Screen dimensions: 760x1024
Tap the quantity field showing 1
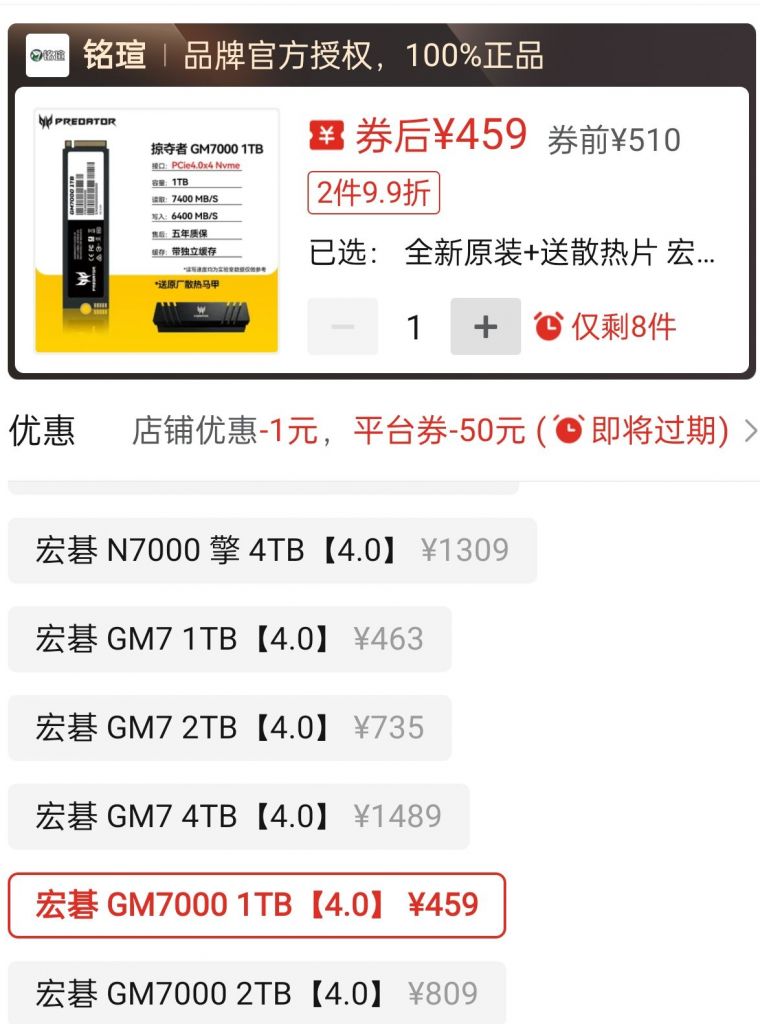tap(414, 325)
